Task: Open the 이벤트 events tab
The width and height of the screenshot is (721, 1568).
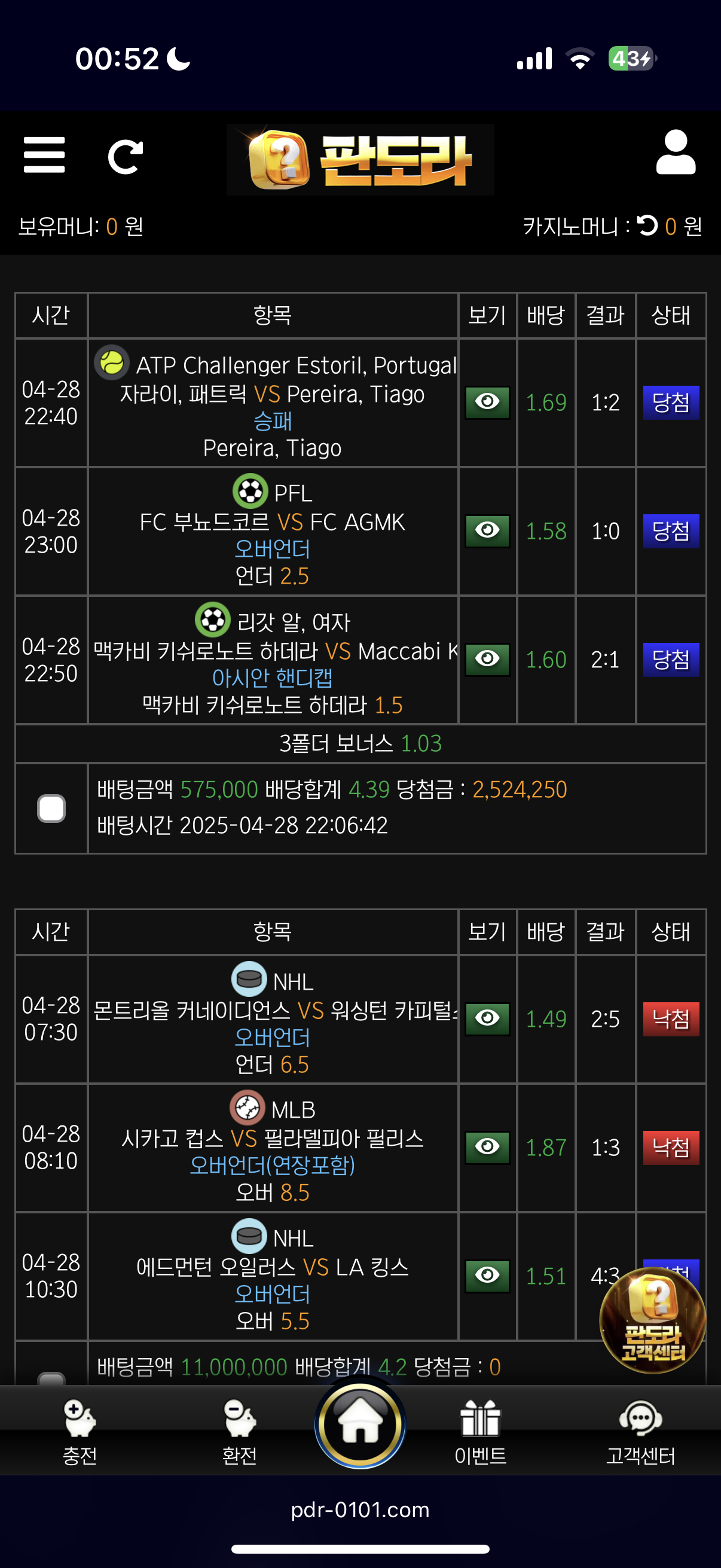Action: pyautogui.click(x=480, y=1432)
